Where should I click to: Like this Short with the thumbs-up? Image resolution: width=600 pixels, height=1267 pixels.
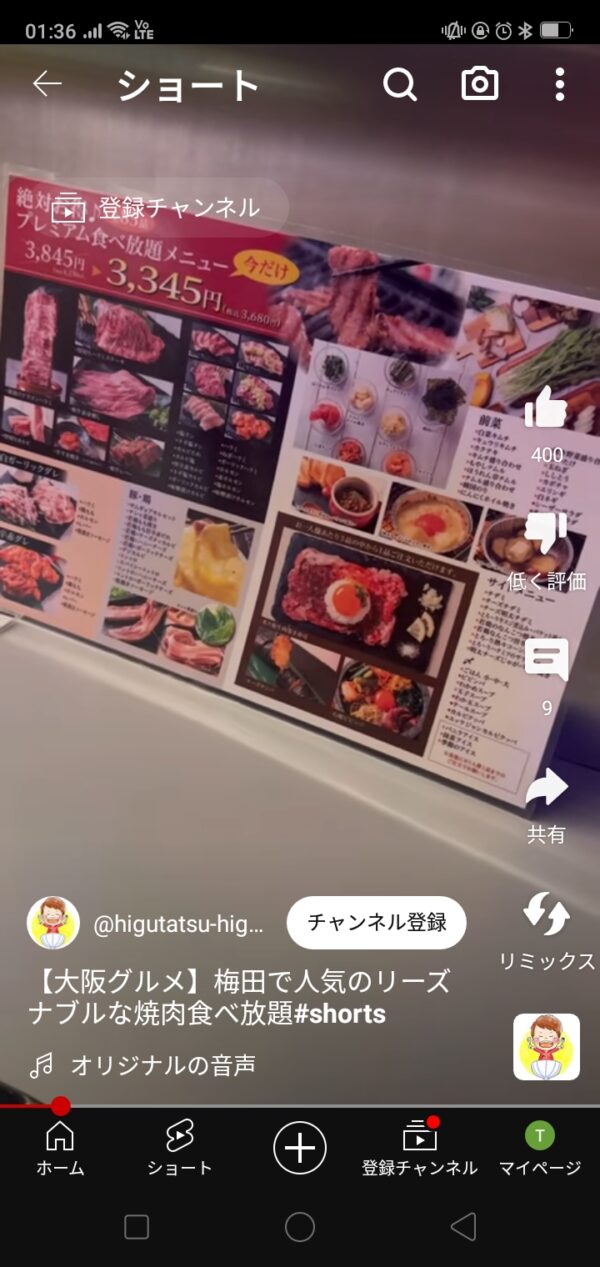click(546, 409)
